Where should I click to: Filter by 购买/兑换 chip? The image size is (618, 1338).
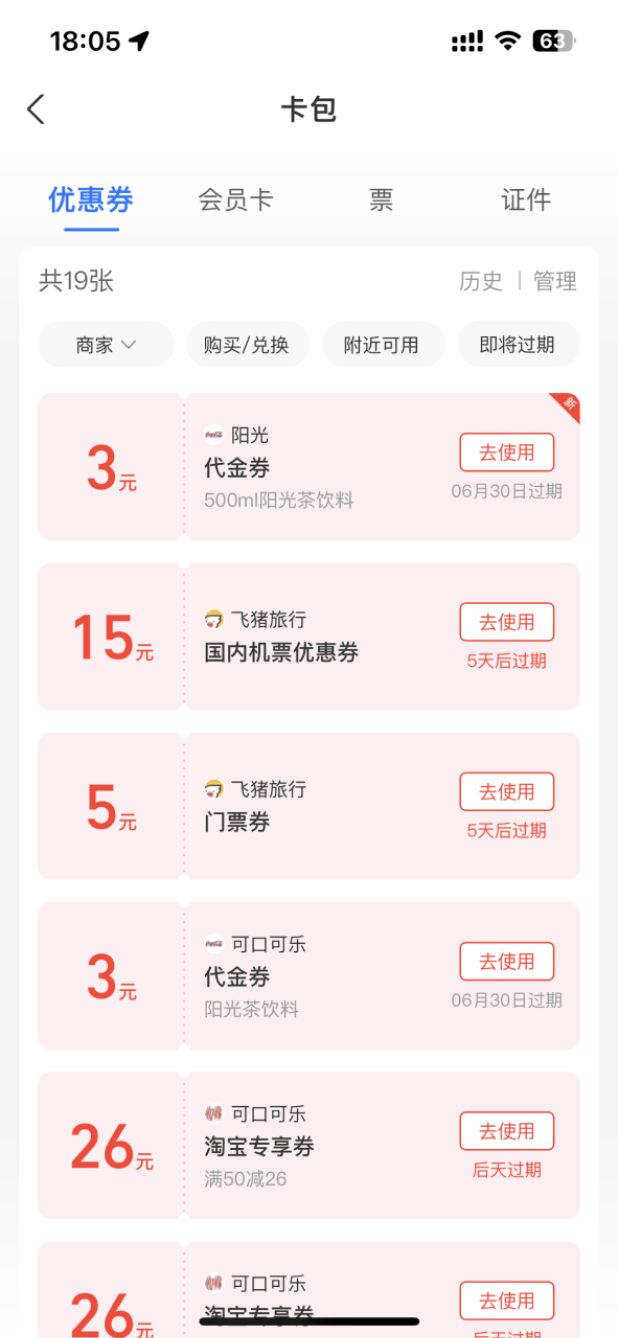pyautogui.click(x=246, y=345)
